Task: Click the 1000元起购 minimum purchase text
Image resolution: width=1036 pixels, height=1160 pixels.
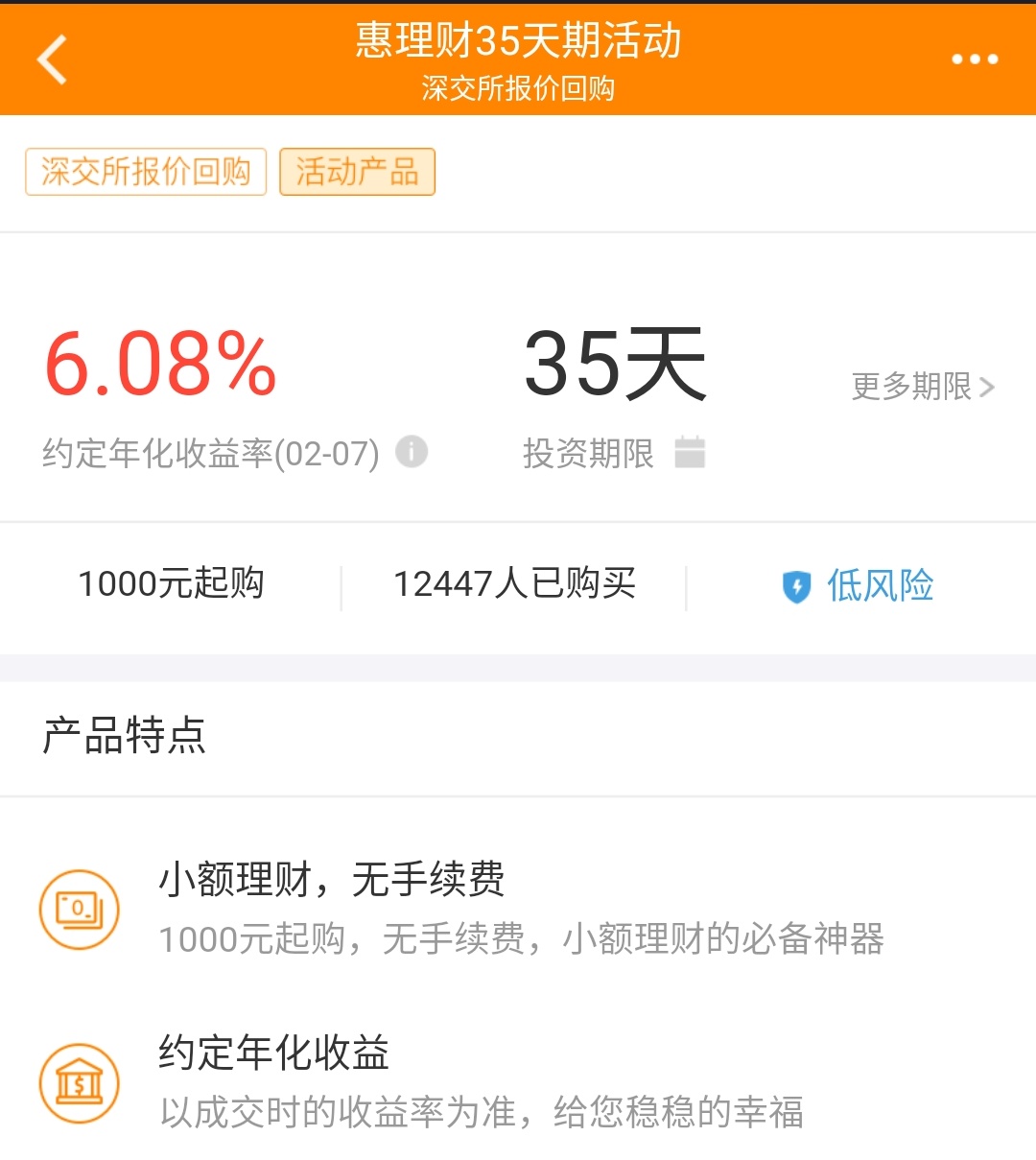Action: [176, 582]
